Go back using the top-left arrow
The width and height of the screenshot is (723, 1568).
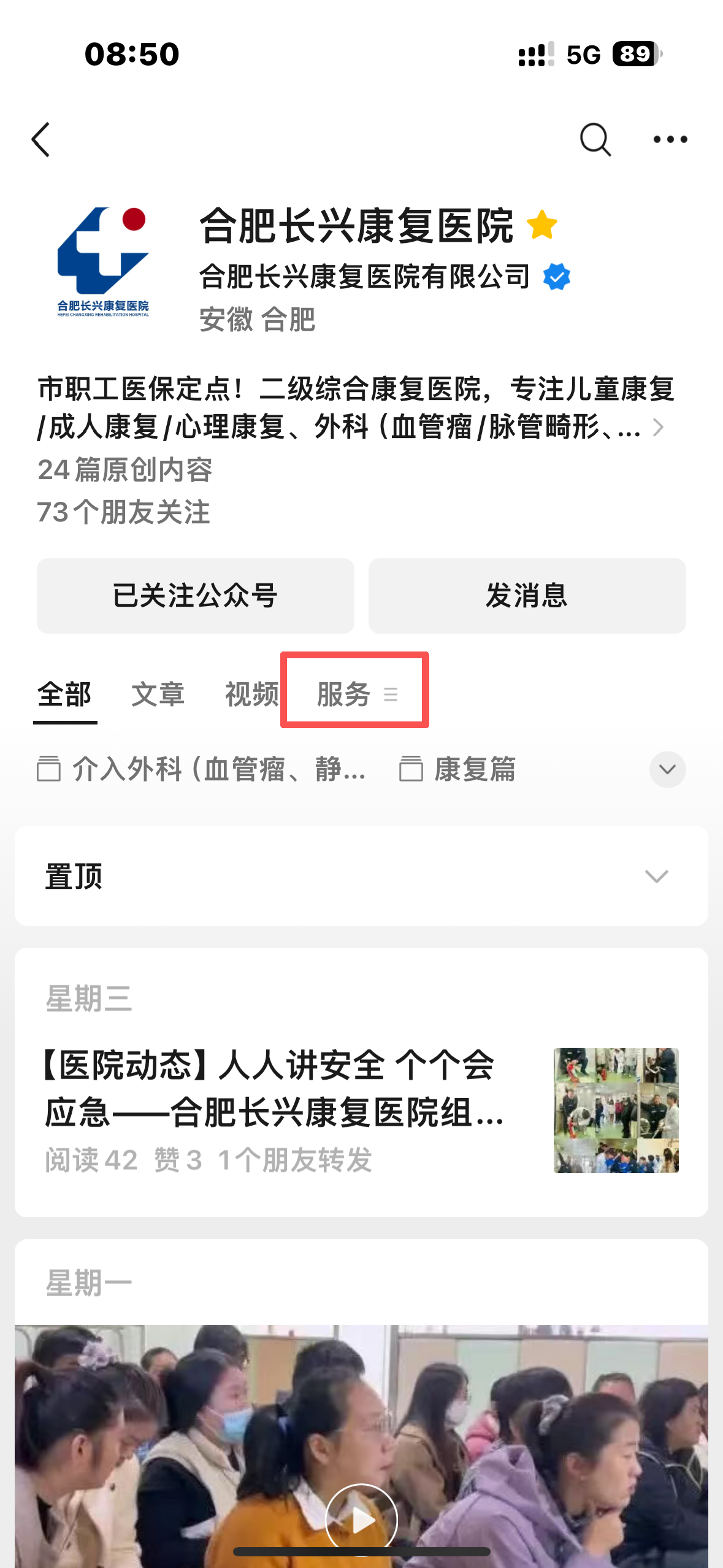[41, 140]
